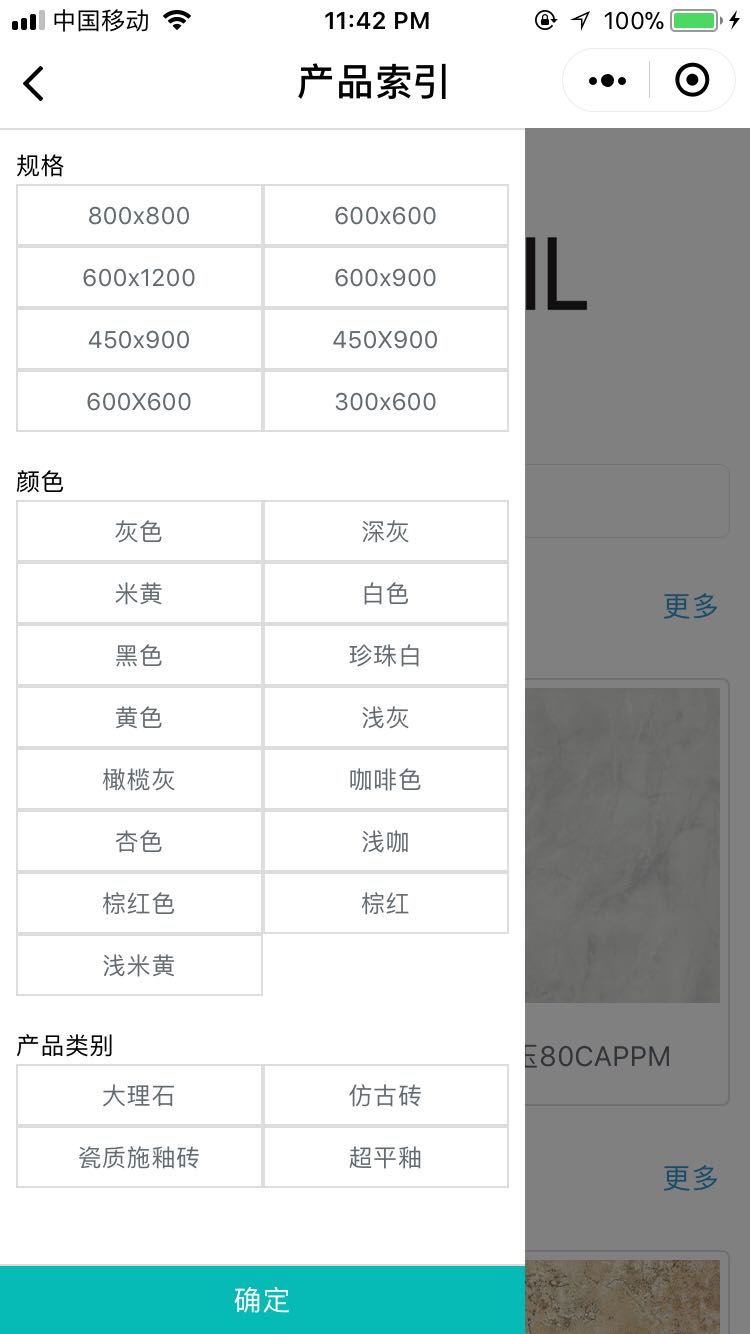Choose the 600x1200 specification
The height and width of the screenshot is (1334, 750).
point(139,278)
